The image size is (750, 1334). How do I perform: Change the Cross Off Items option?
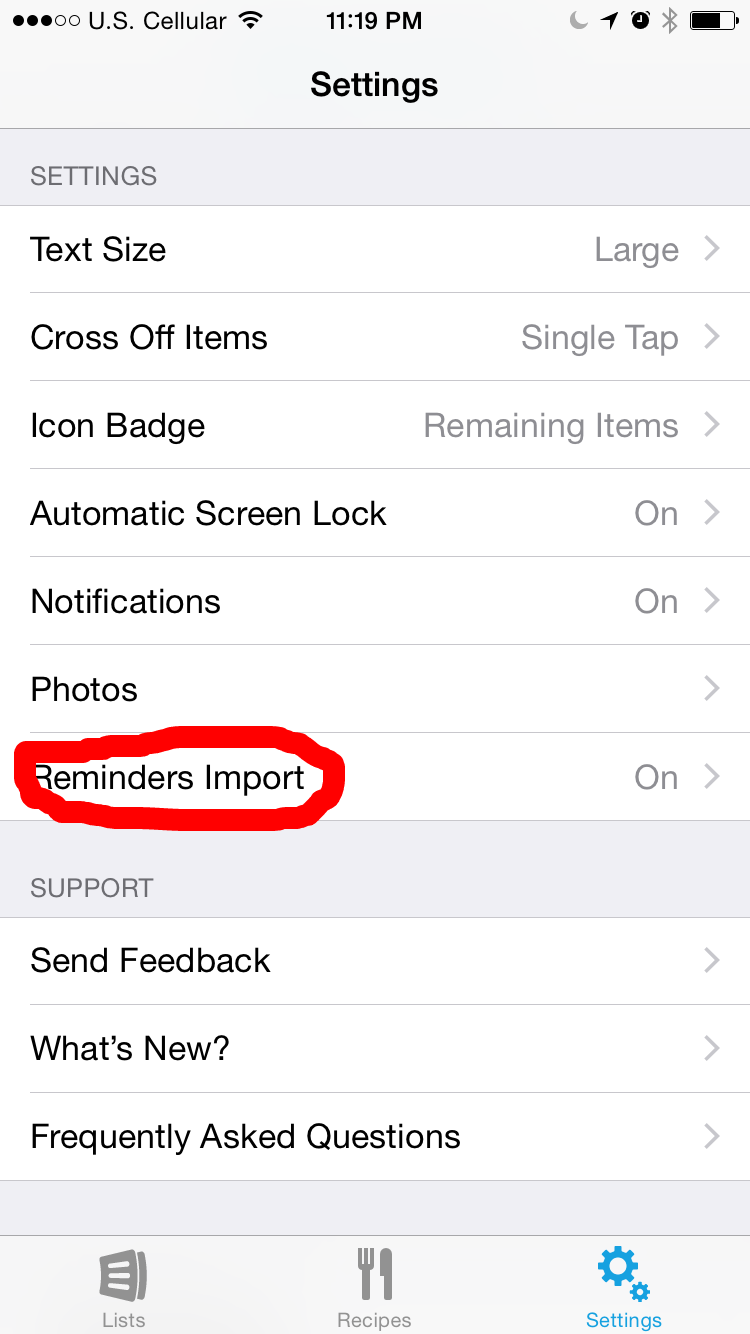(x=375, y=337)
